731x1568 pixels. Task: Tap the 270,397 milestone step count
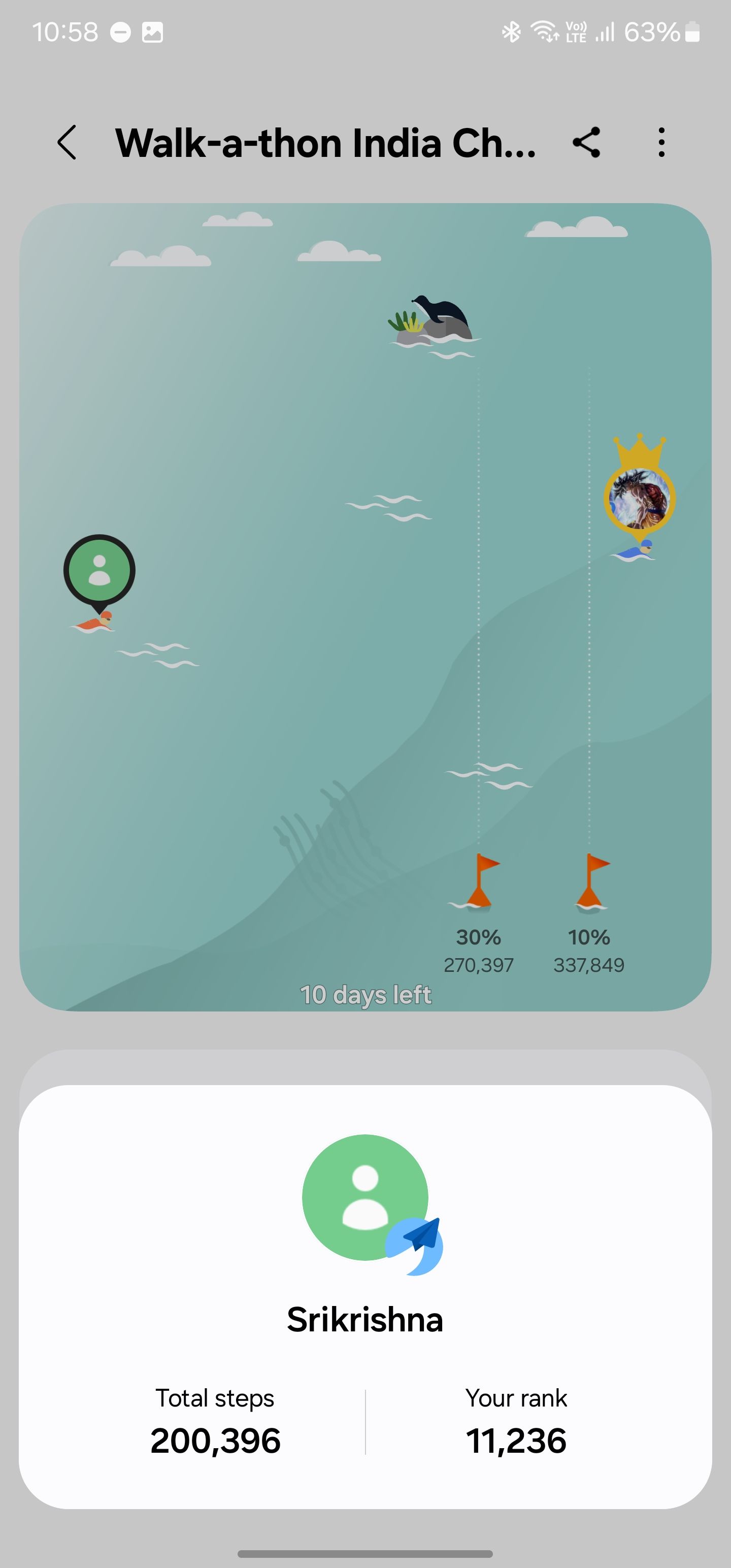(480, 965)
